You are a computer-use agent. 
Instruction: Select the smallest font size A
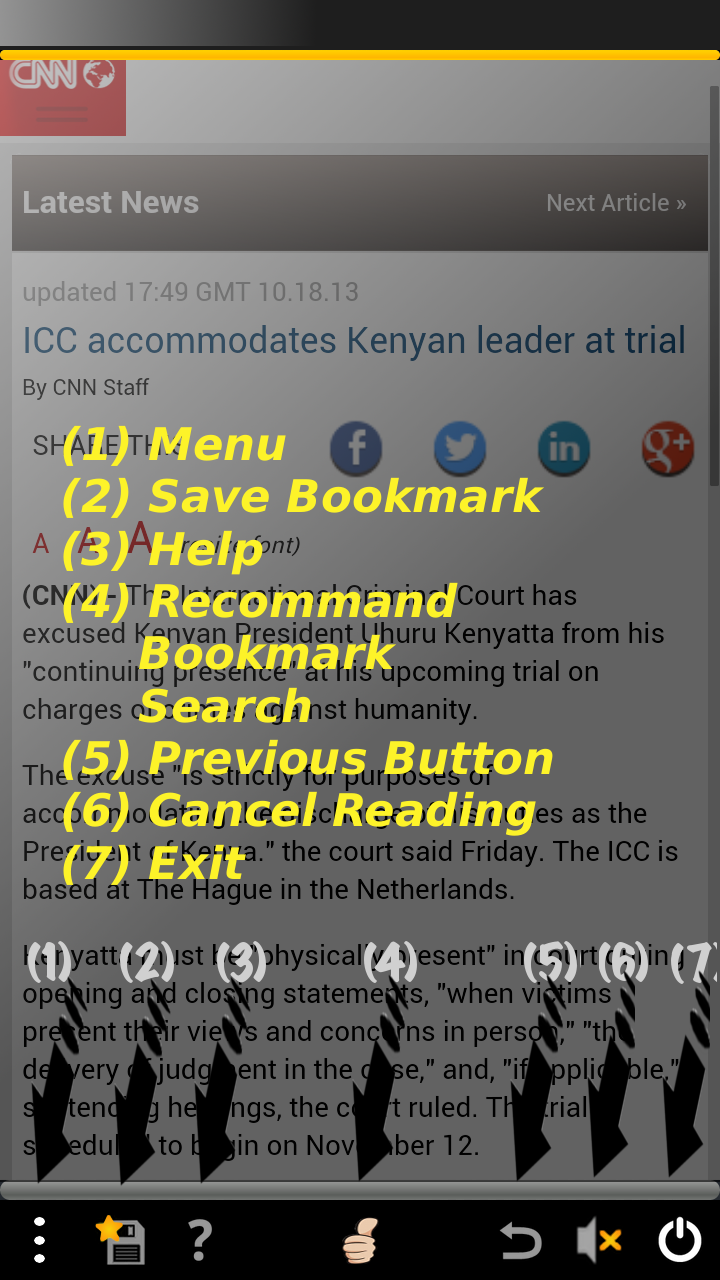click(41, 544)
